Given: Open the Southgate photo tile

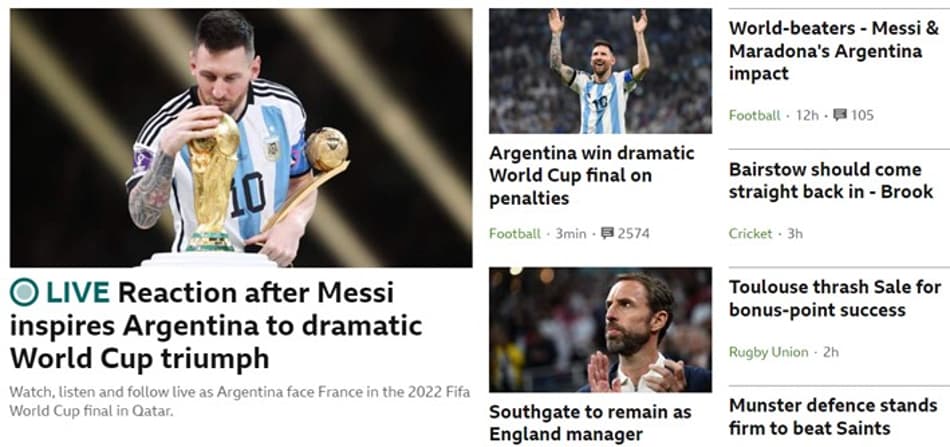Looking at the screenshot, I should tap(600, 329).
